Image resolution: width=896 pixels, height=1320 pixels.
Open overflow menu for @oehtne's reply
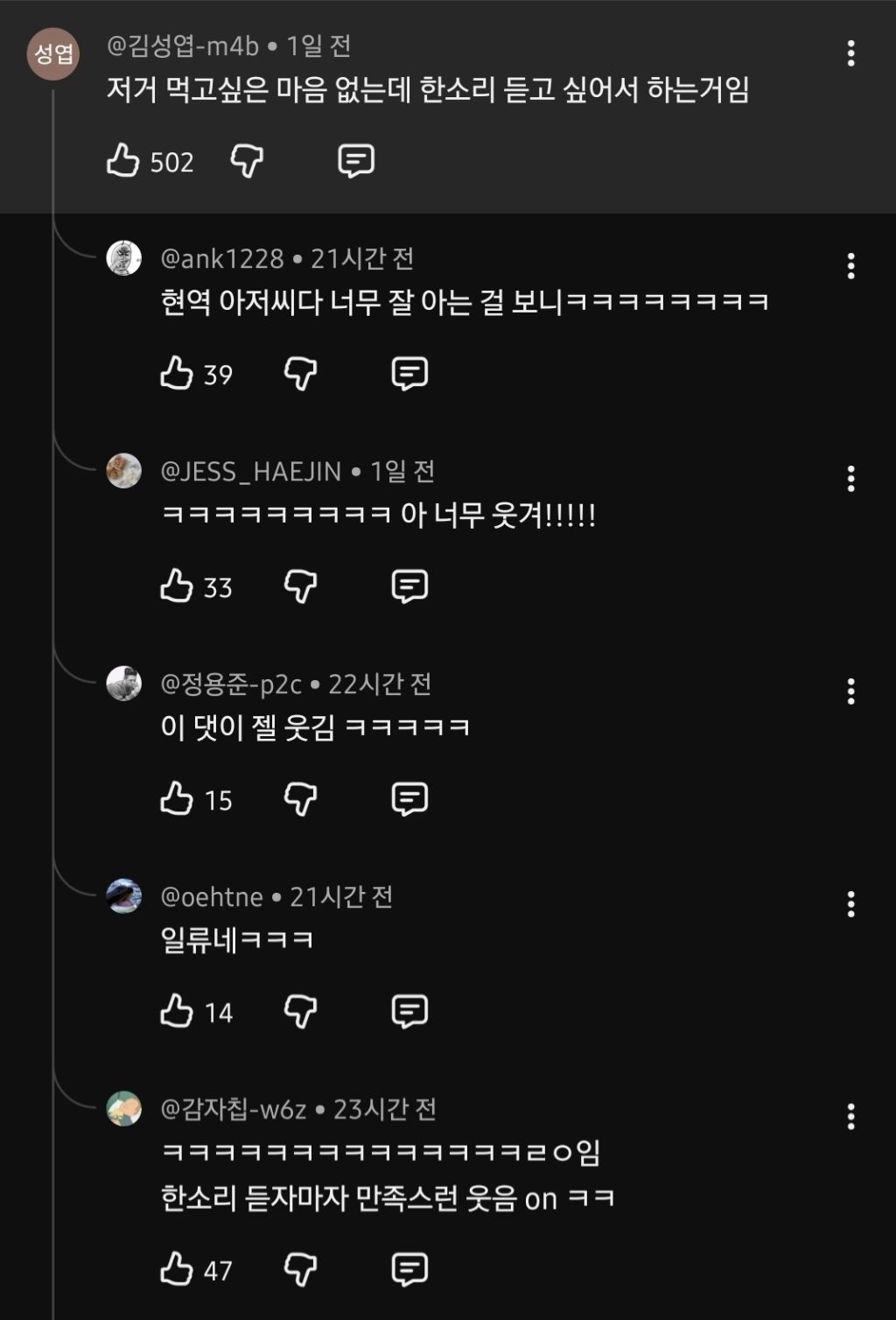(850, 904)
